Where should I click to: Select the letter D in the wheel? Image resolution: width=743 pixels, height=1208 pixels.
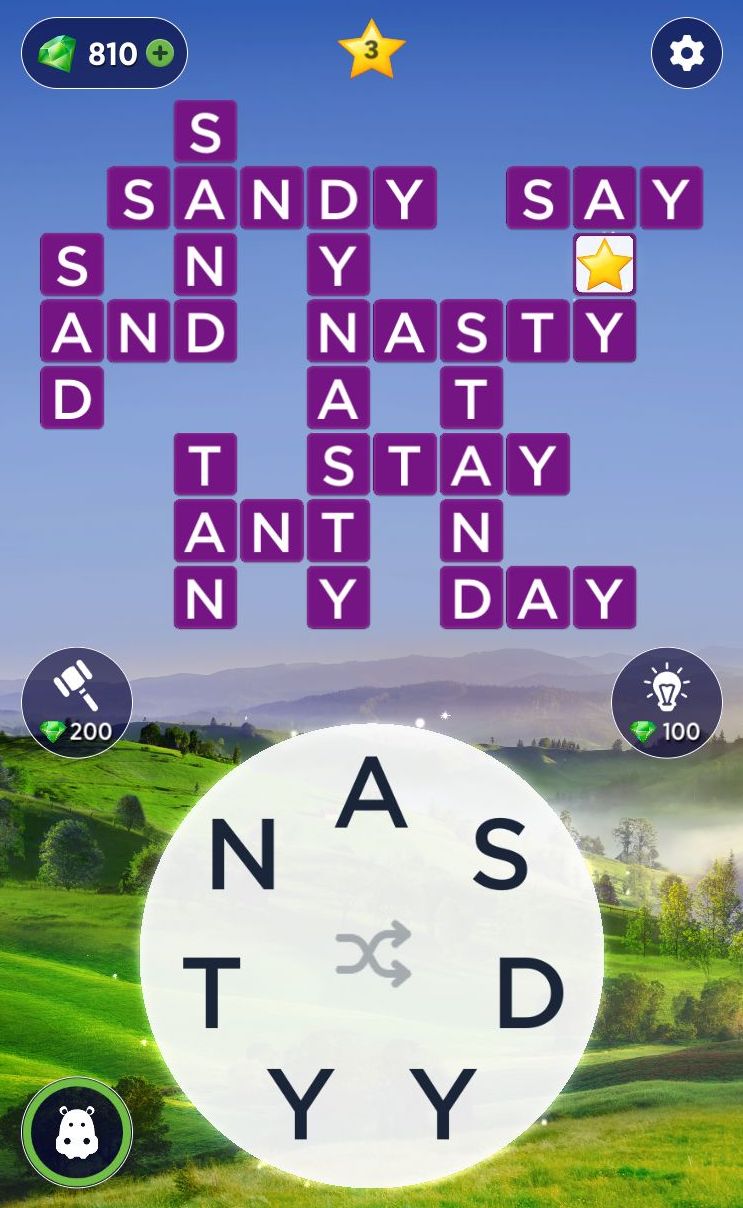pos(530,992)
